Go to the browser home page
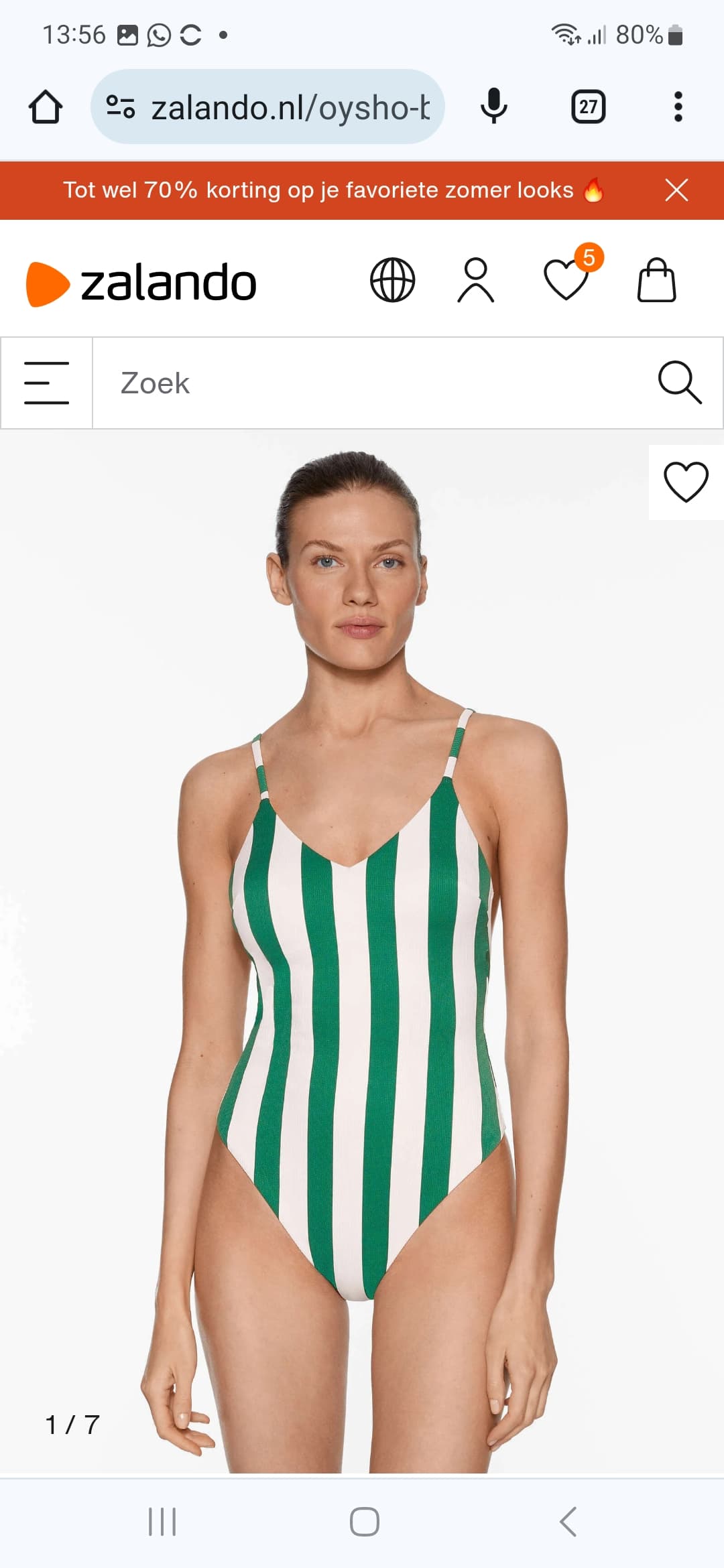Screen dimensions: 724x1568 click(x=46, y=107)
